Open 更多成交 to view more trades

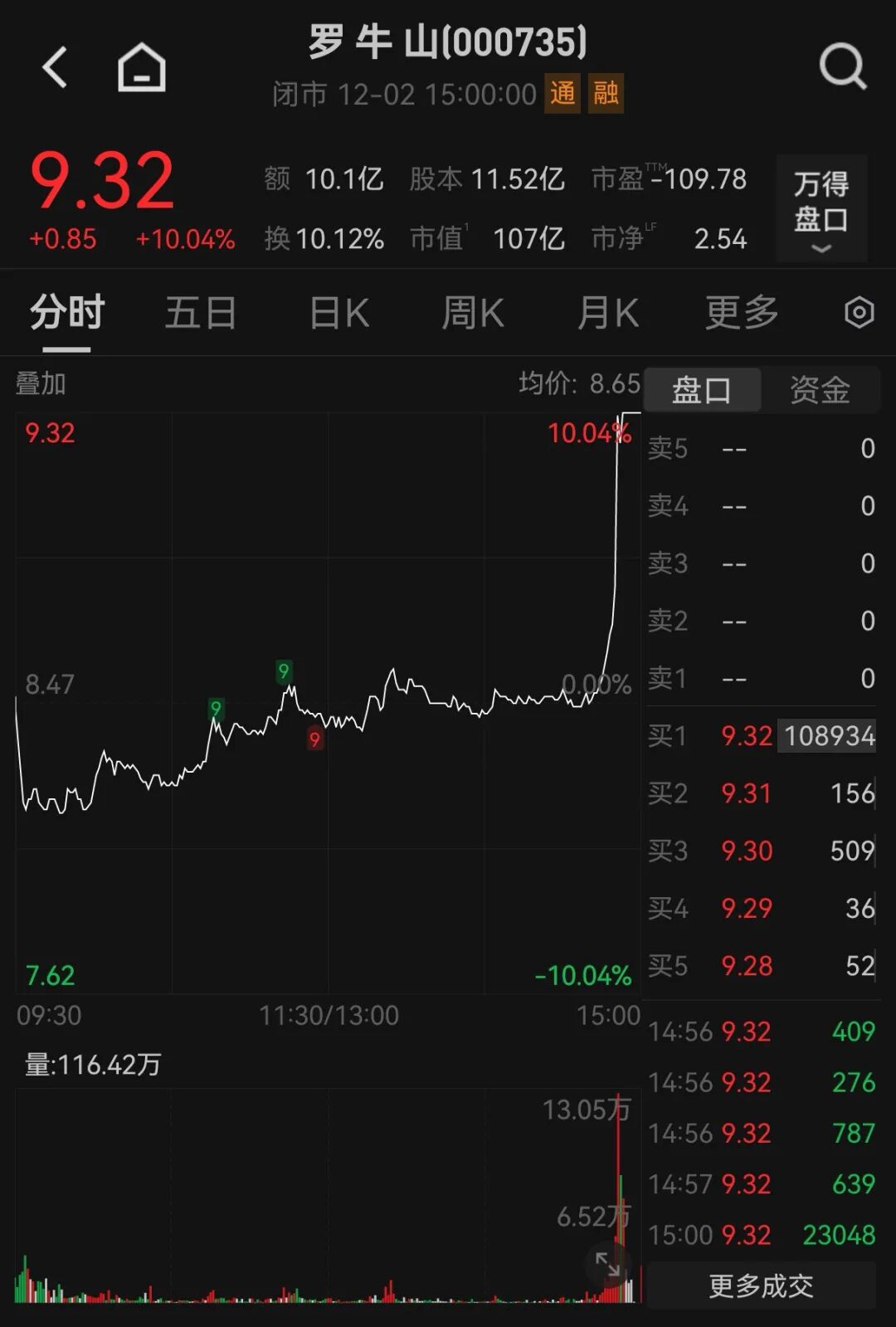(x=761, y=1285)
